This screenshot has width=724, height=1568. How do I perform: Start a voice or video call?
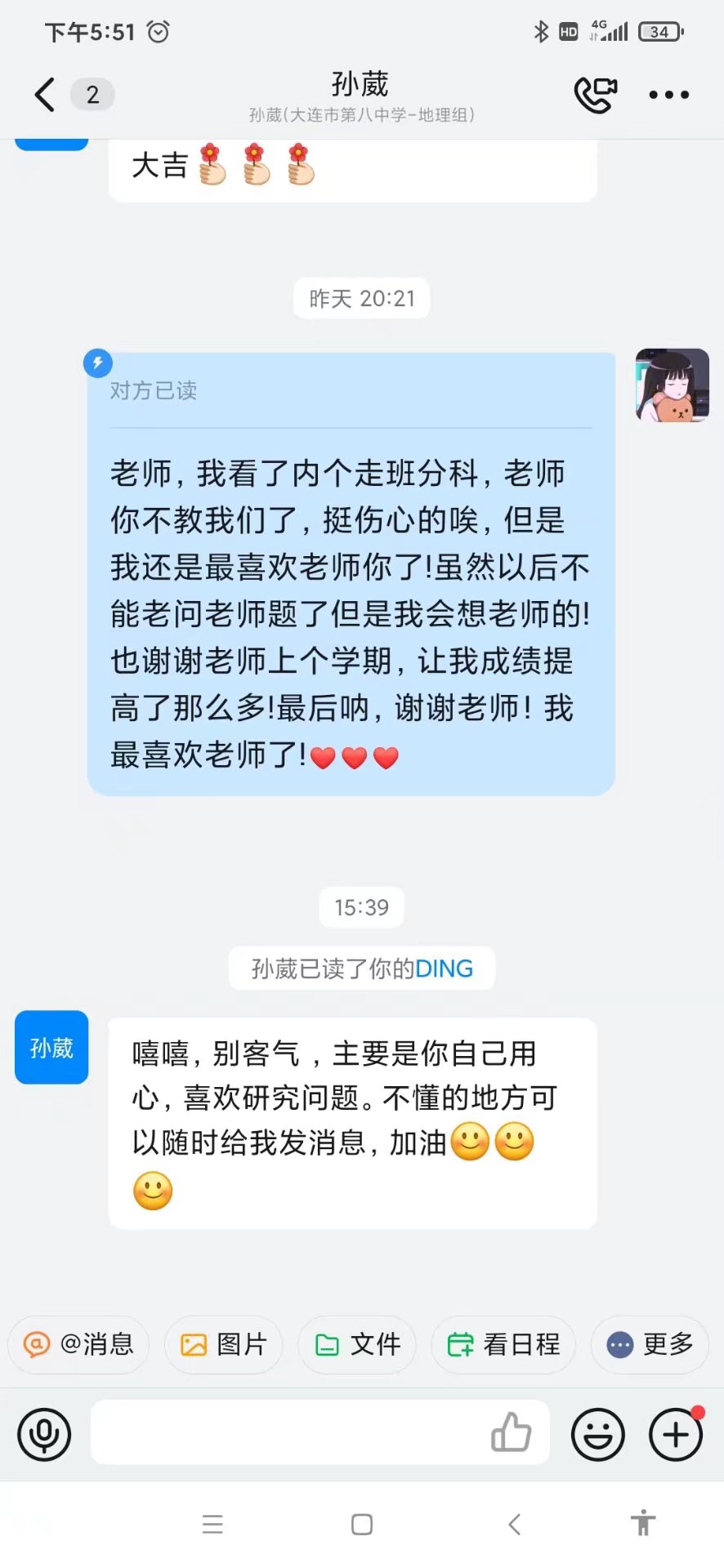(595, 95)
